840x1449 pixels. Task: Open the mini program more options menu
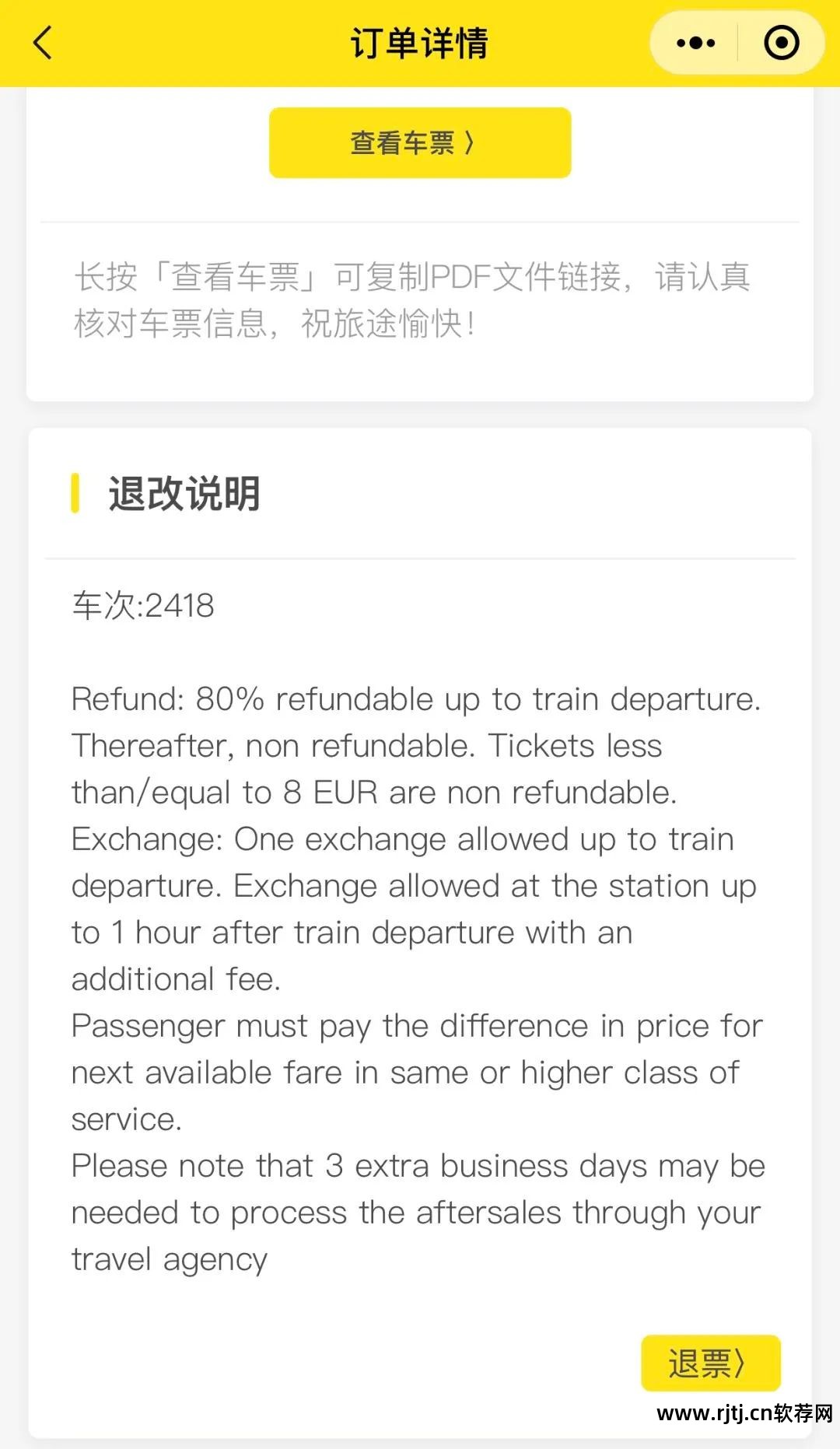[x=695, y=43]
